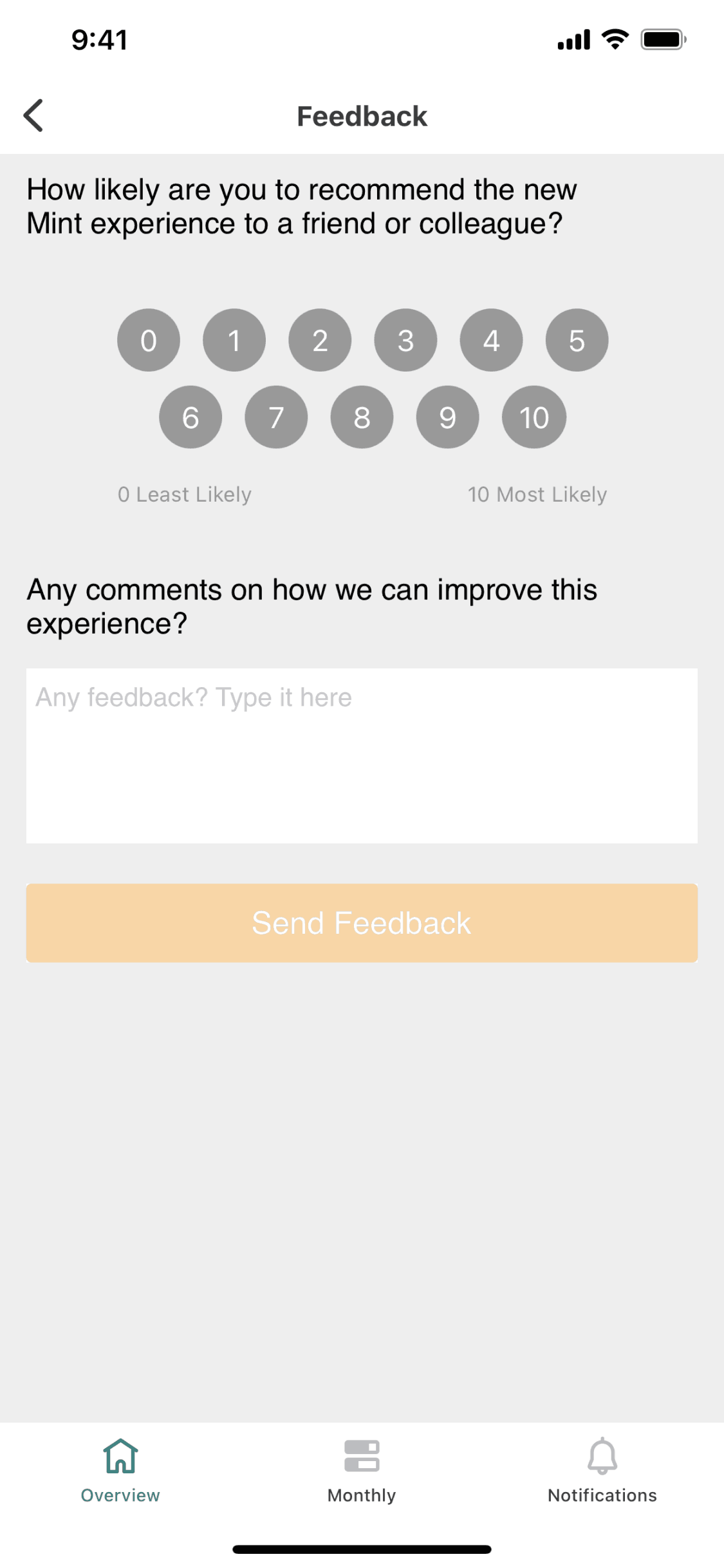Choose rating 4 on the scale

coord(491,340)
